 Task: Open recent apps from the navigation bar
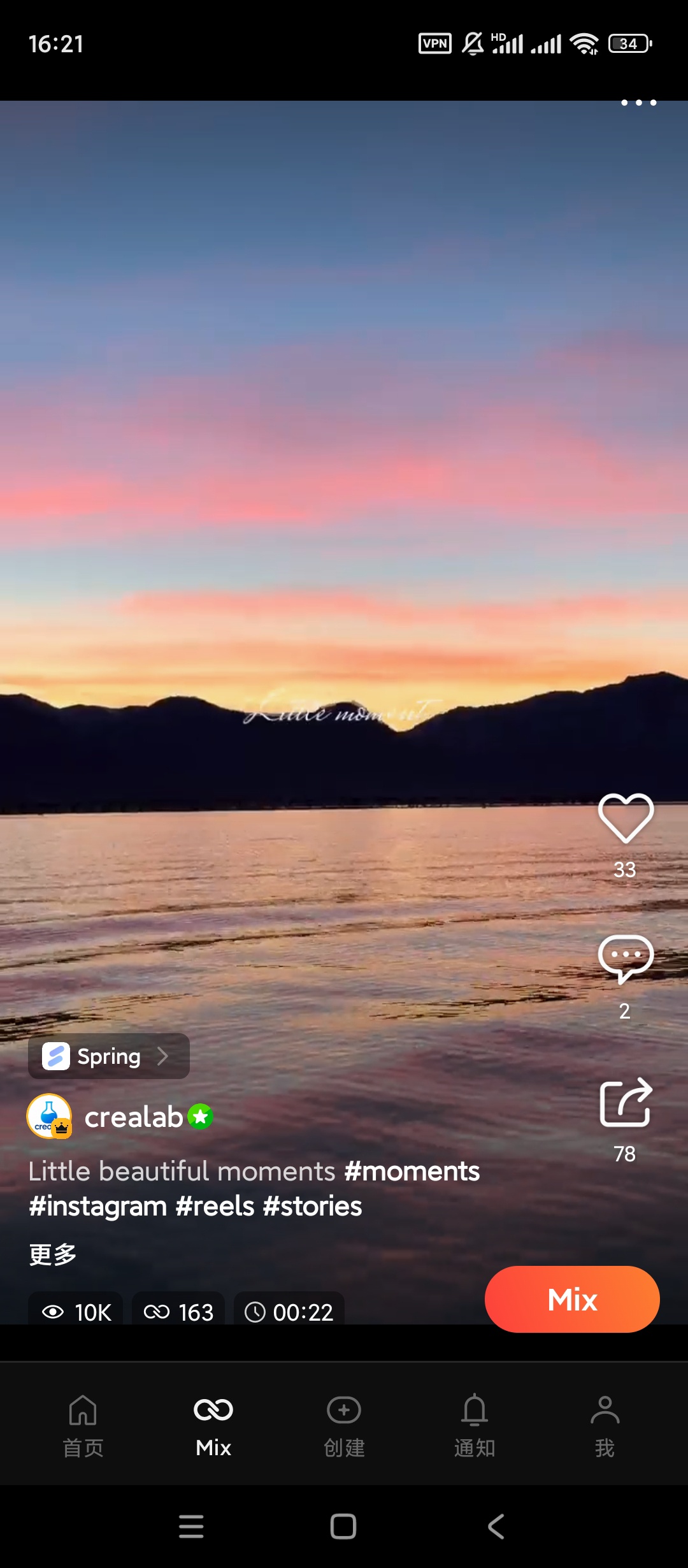pos(191,1527)
